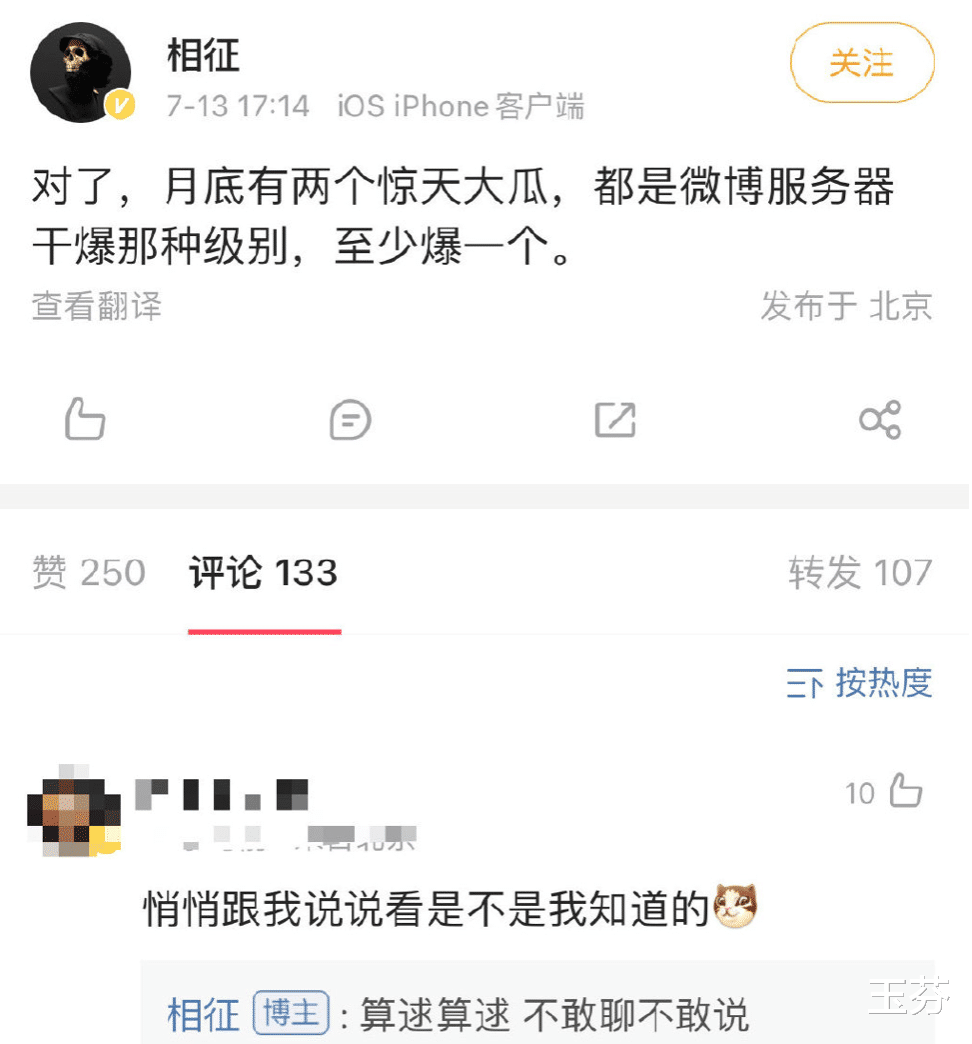Image resolution: width=972 pixels, height=1044 pixels.
Task: Toggle follow with the 关注 button
Action: click(x=862, y=63)
